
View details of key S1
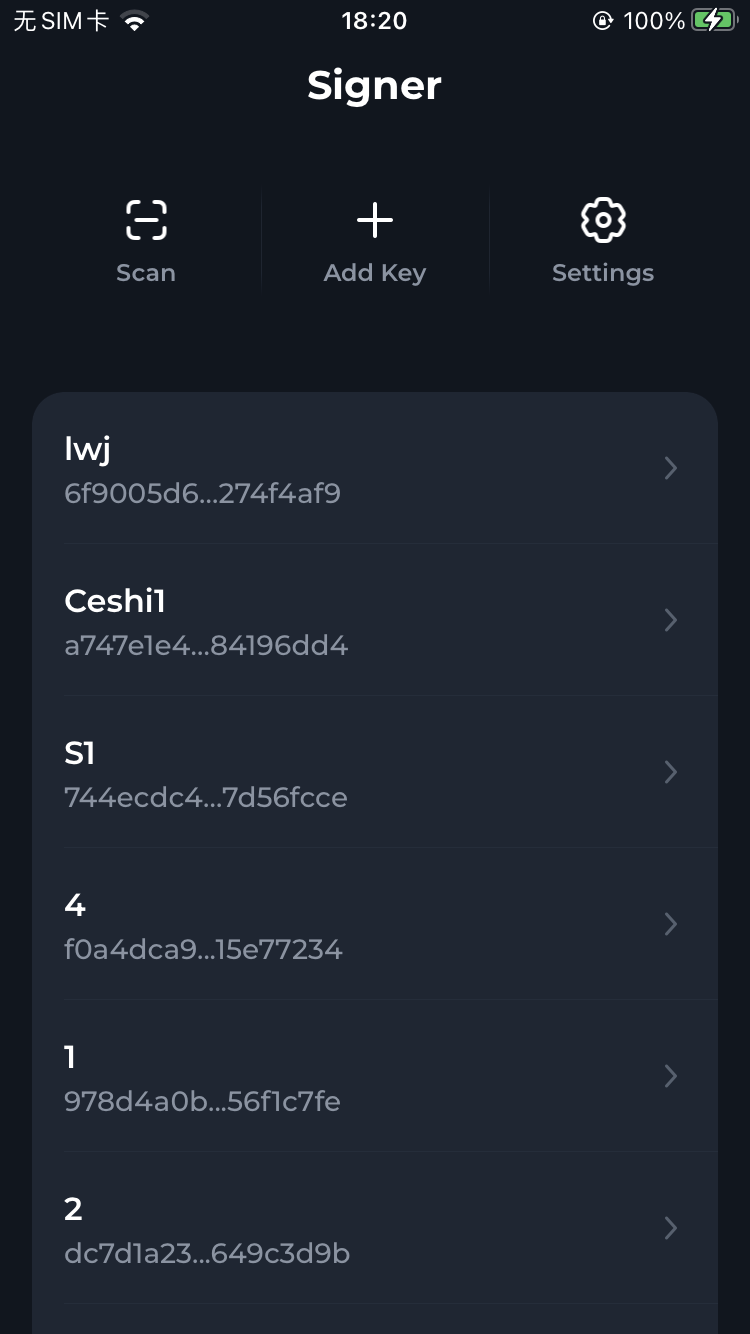(x=375, y=772)
